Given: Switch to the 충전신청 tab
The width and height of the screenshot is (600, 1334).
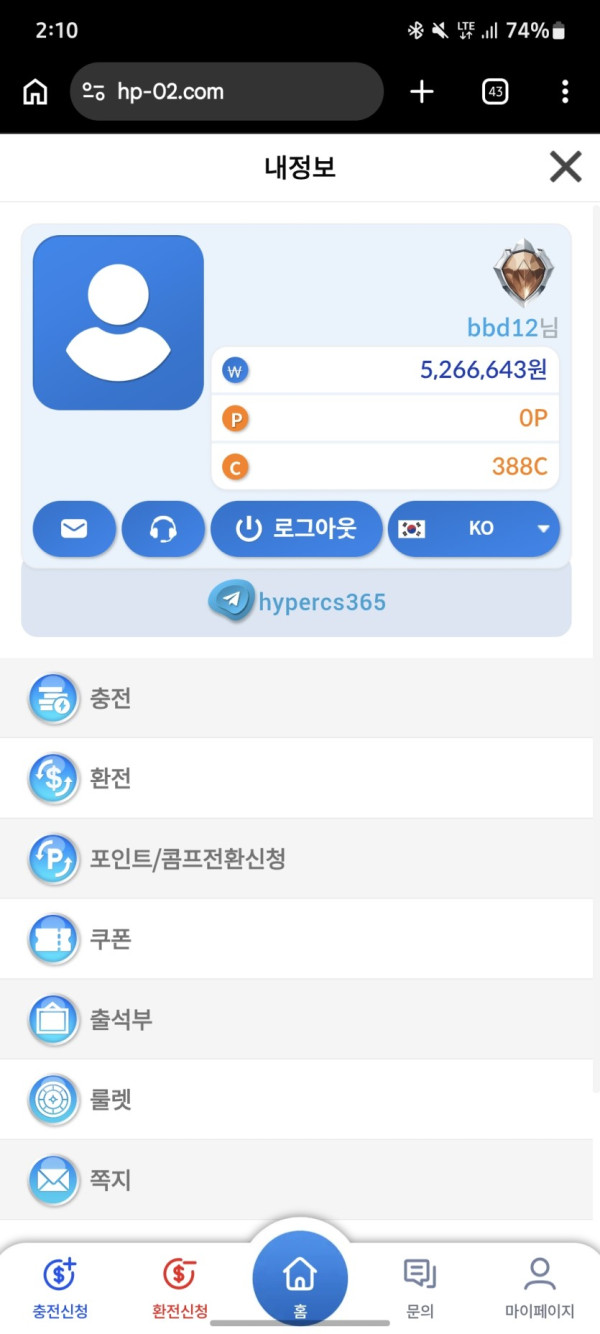Looking at the screenshot, I should pyautogui.click(x=60, y=1288).
